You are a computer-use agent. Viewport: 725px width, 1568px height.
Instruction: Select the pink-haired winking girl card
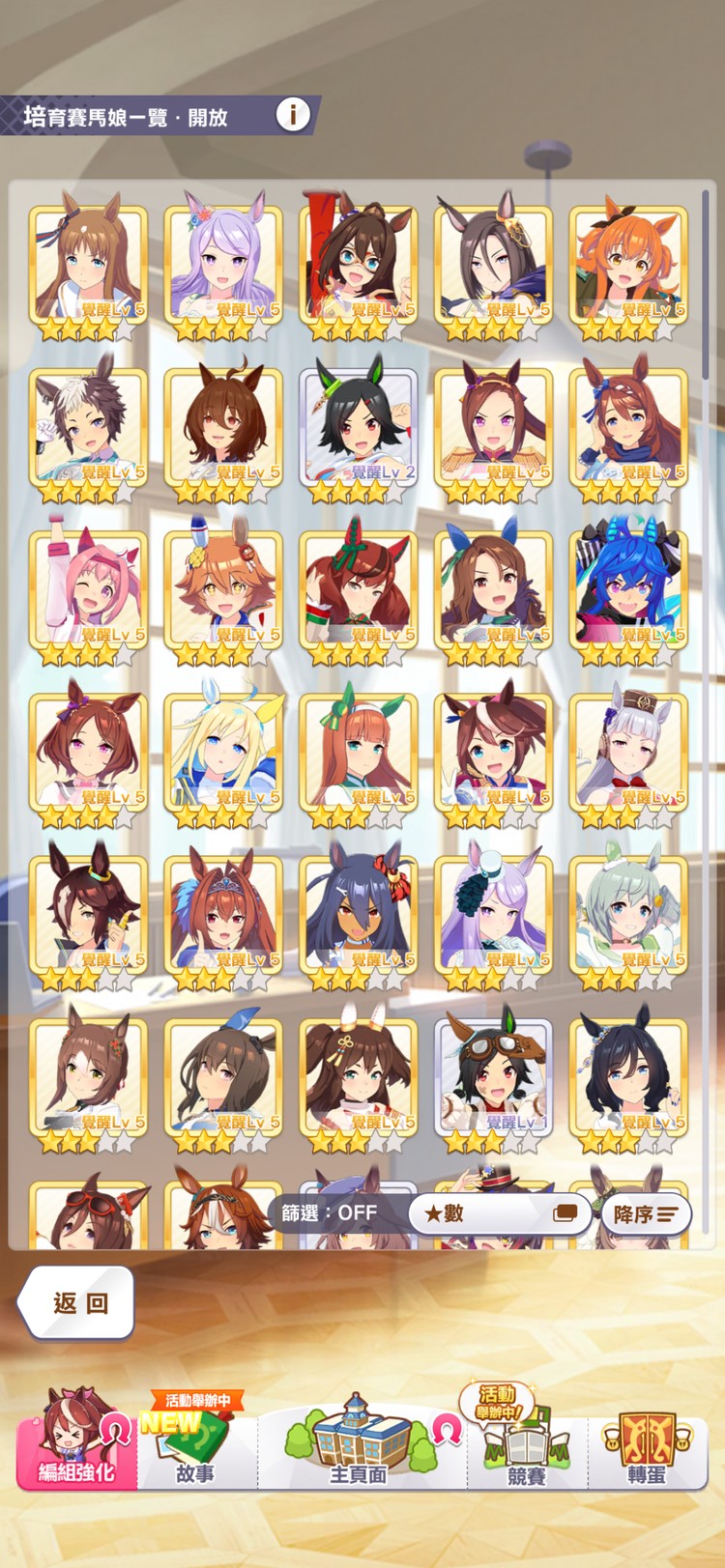click(88, 587)
